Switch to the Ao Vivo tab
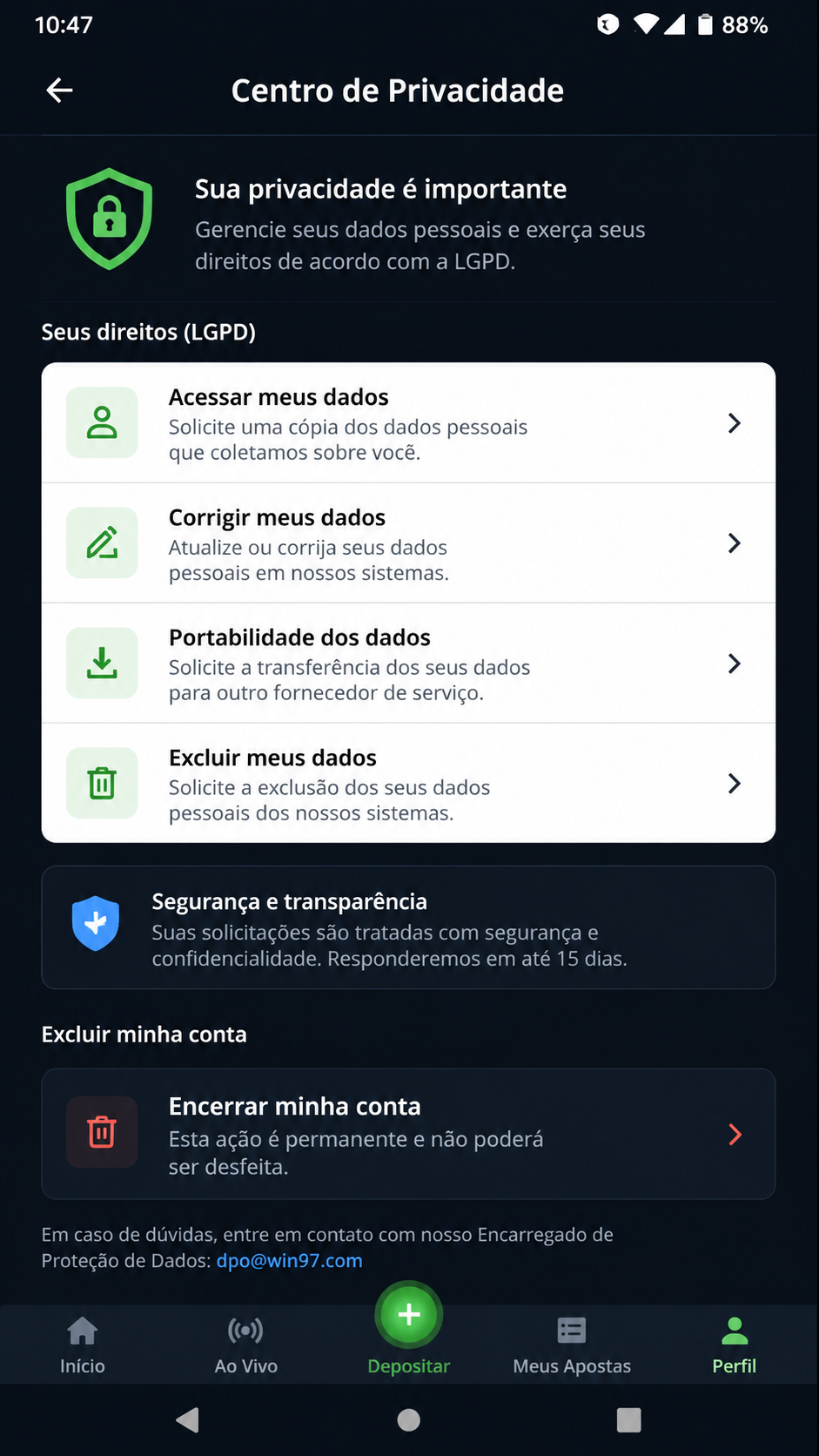 [x=245, y=1345]
